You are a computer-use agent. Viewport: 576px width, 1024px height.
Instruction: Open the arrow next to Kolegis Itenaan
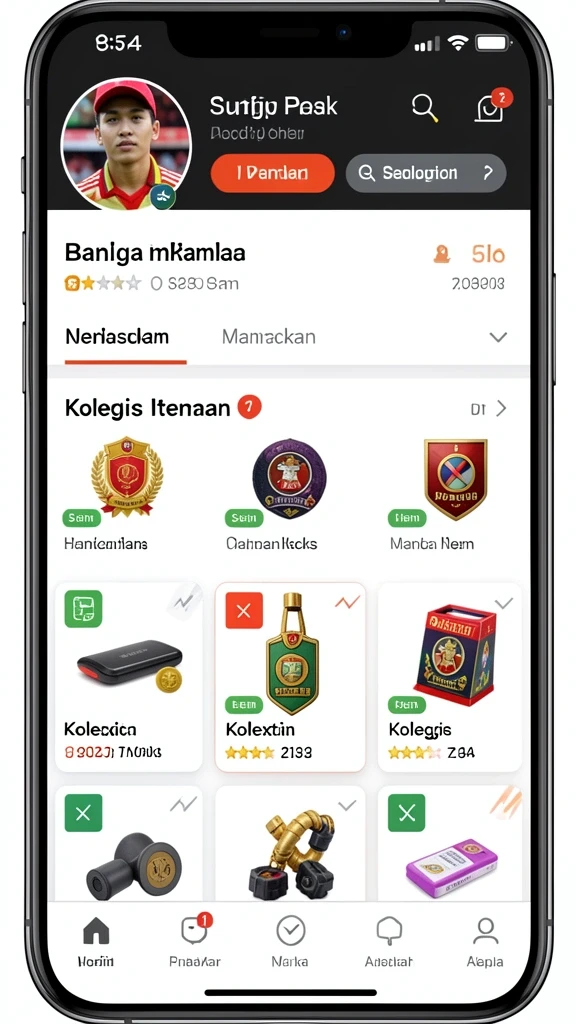[x=501, y=409]
